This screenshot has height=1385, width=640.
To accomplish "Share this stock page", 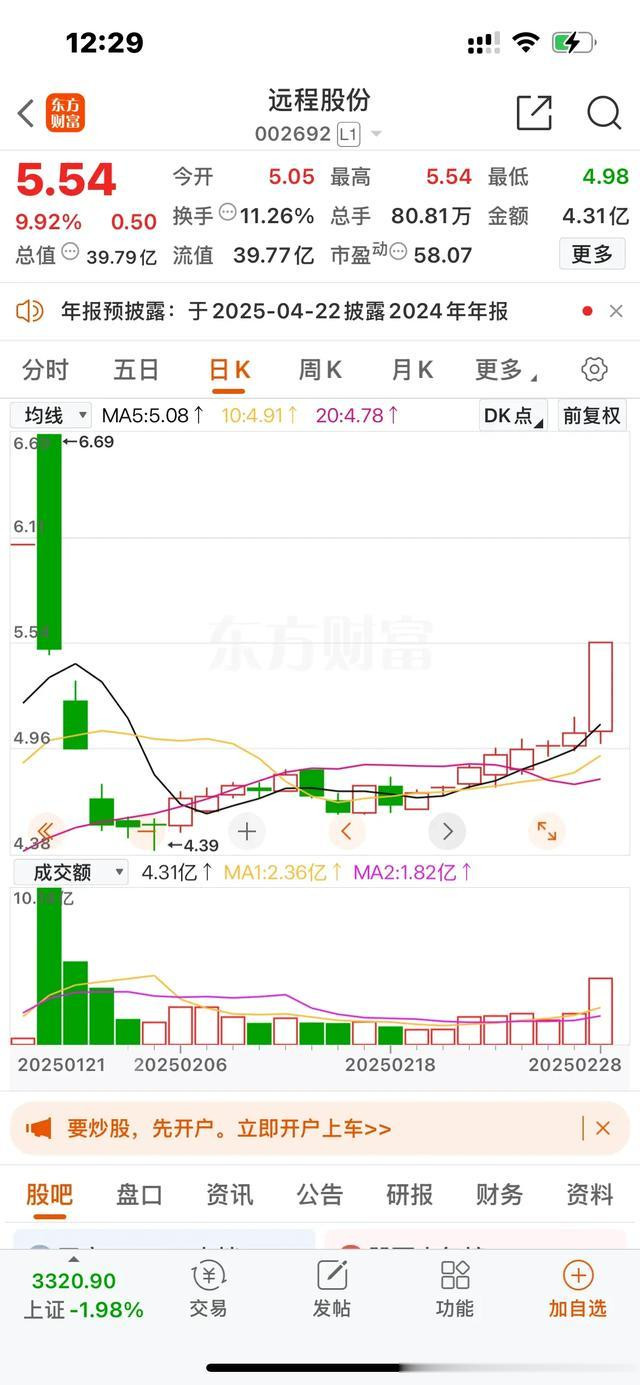I will pos(534,113).
